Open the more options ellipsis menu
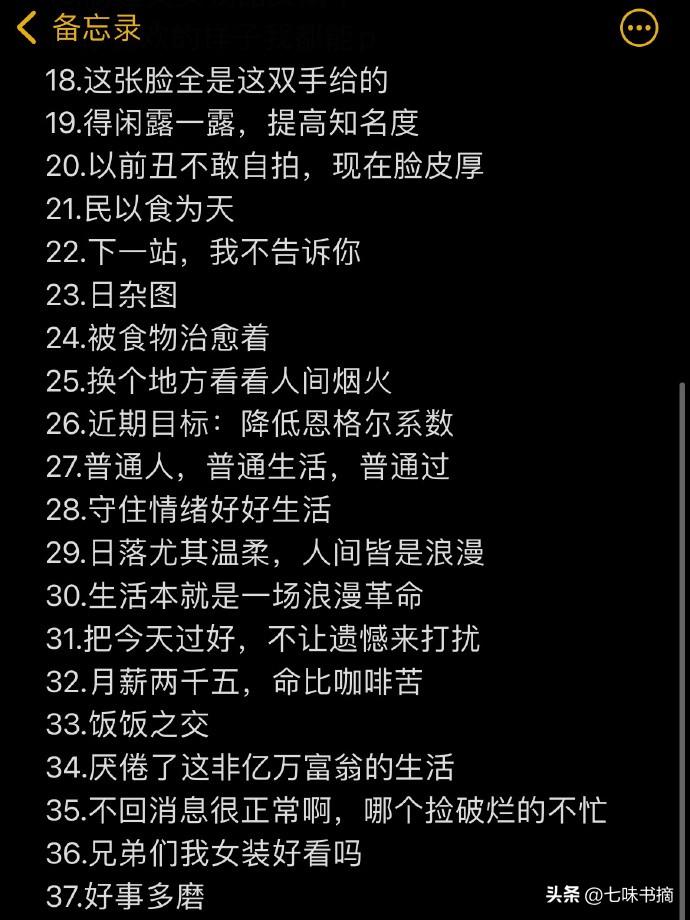Viewport: 690px width, 920px height. pyautogui.click(x=640, y=28)
